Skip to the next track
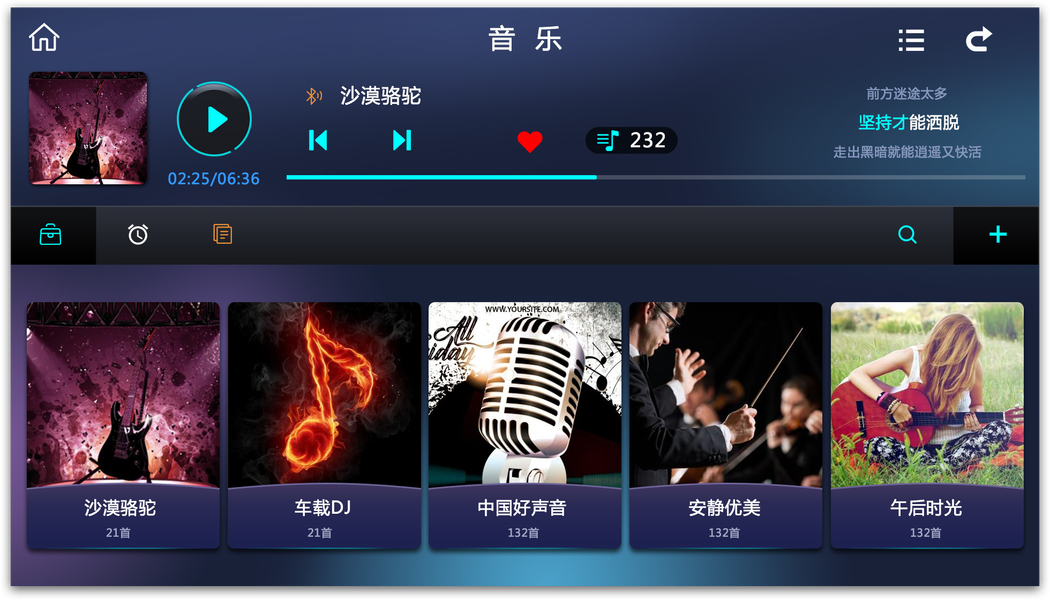 [402, 141]
